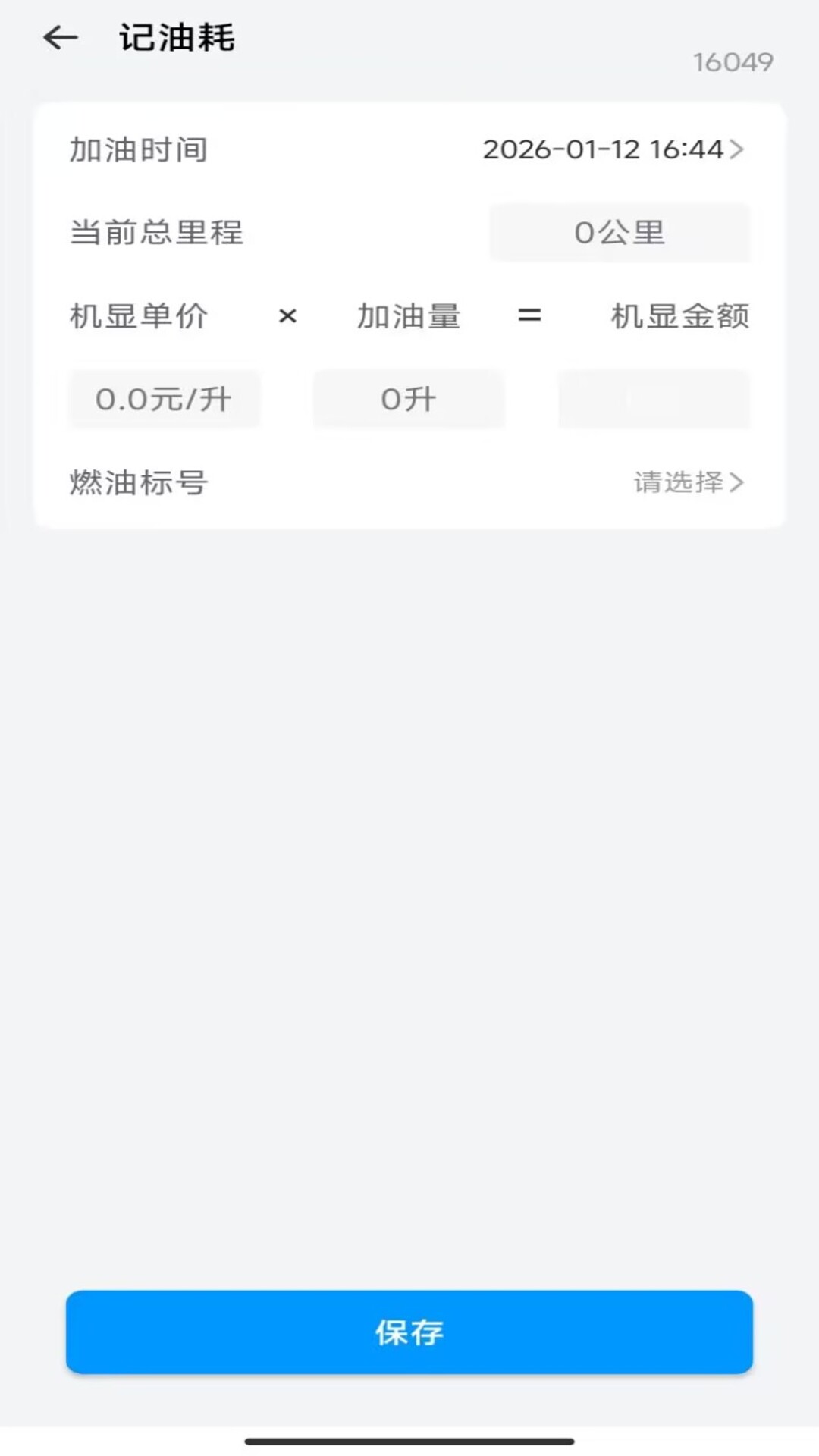
Task: Click the 0升 fuel volume field
Action: pos(408,400)
